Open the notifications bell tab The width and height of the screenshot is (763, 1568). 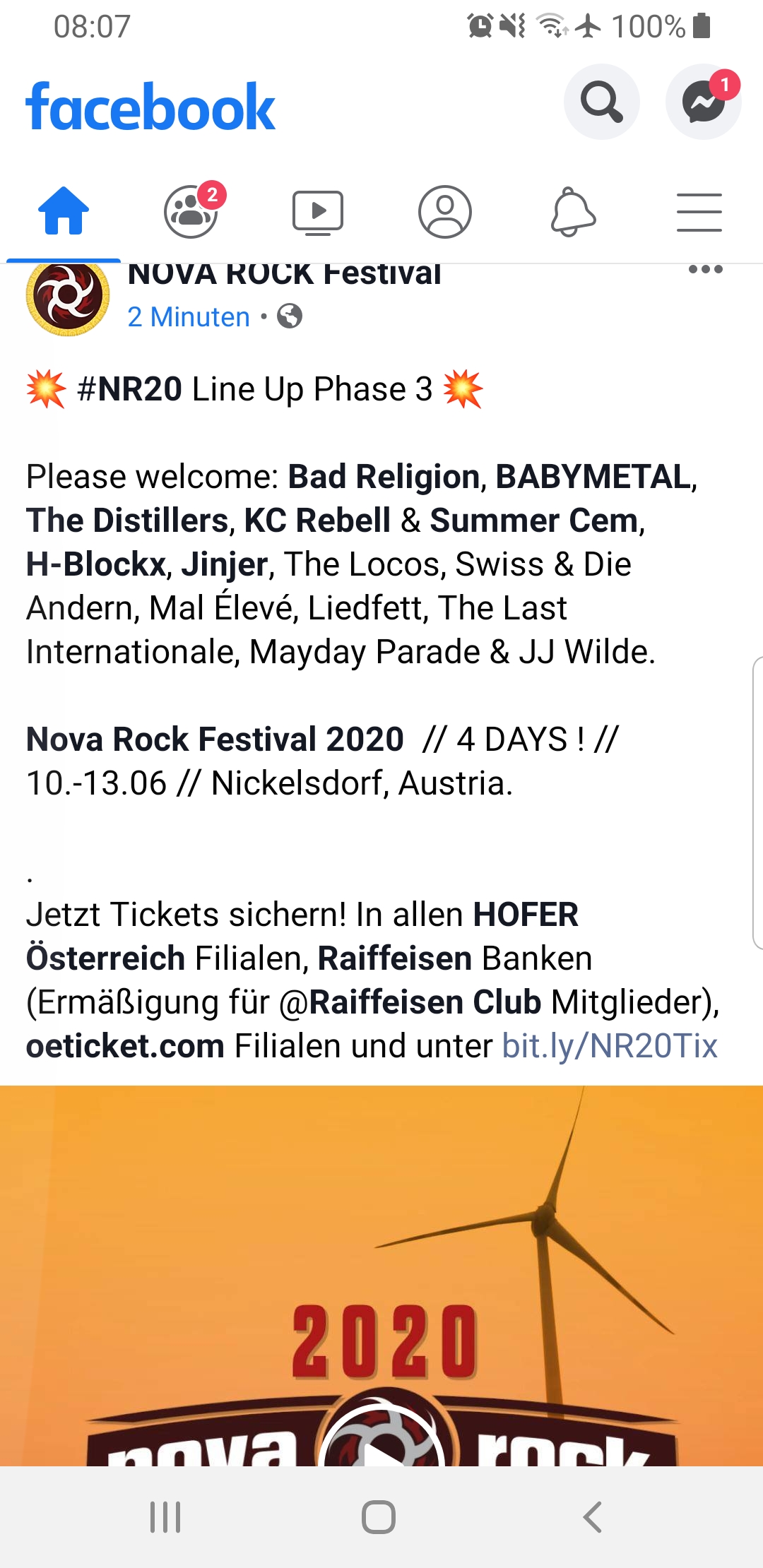click(572, 210)
